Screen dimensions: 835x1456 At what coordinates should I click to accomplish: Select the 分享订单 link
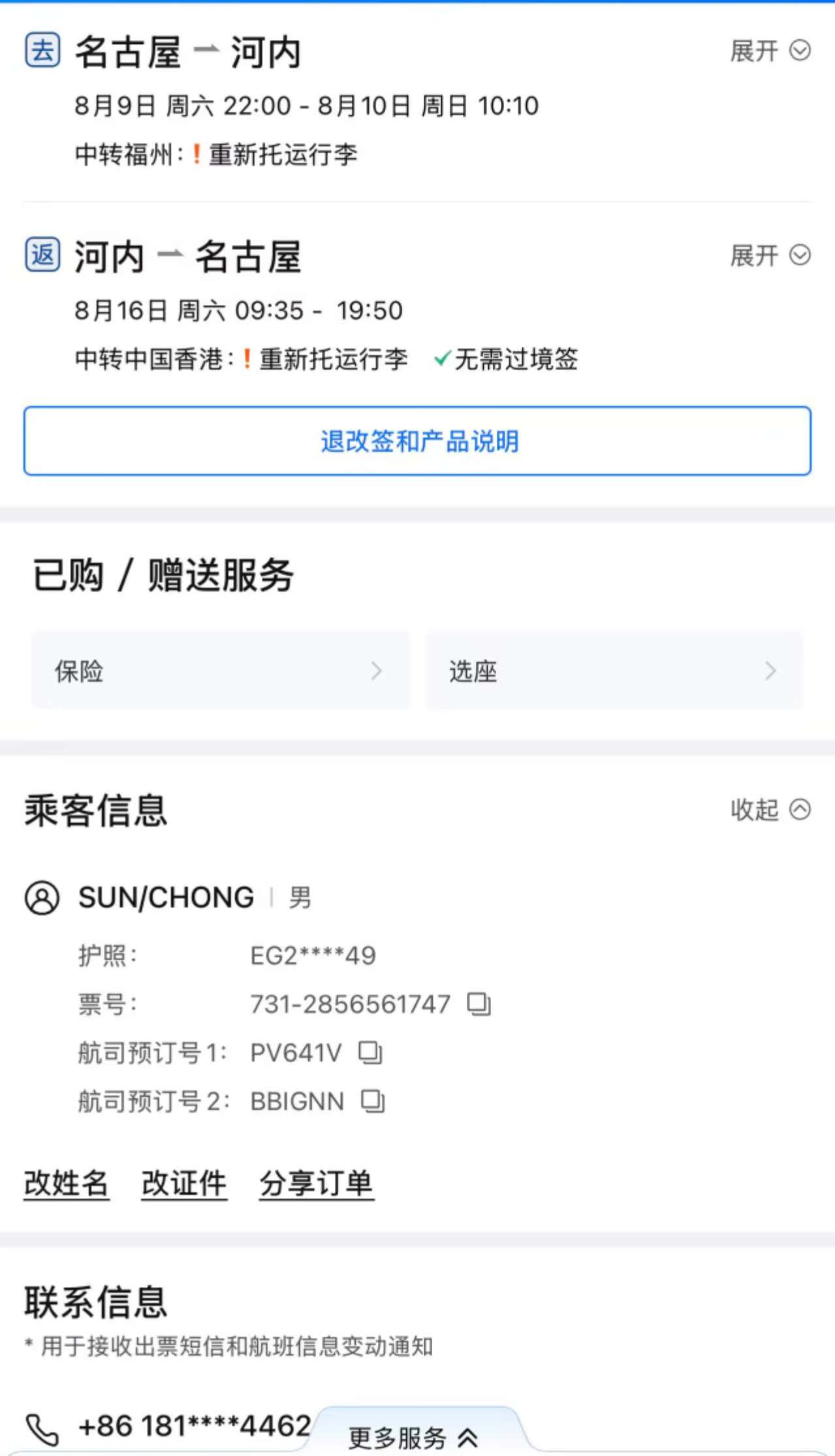tap(316, 1183)
